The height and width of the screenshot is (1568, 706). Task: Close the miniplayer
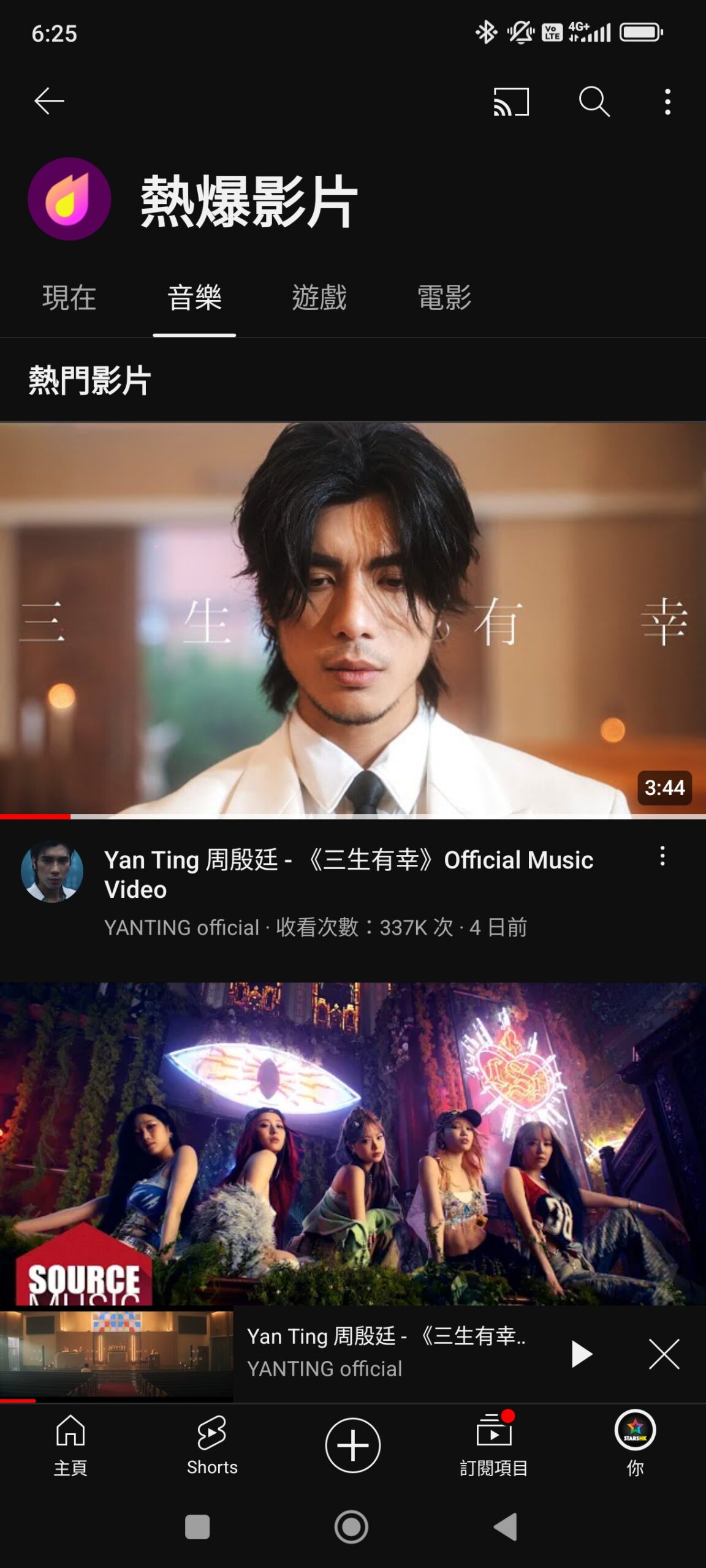664,1354
